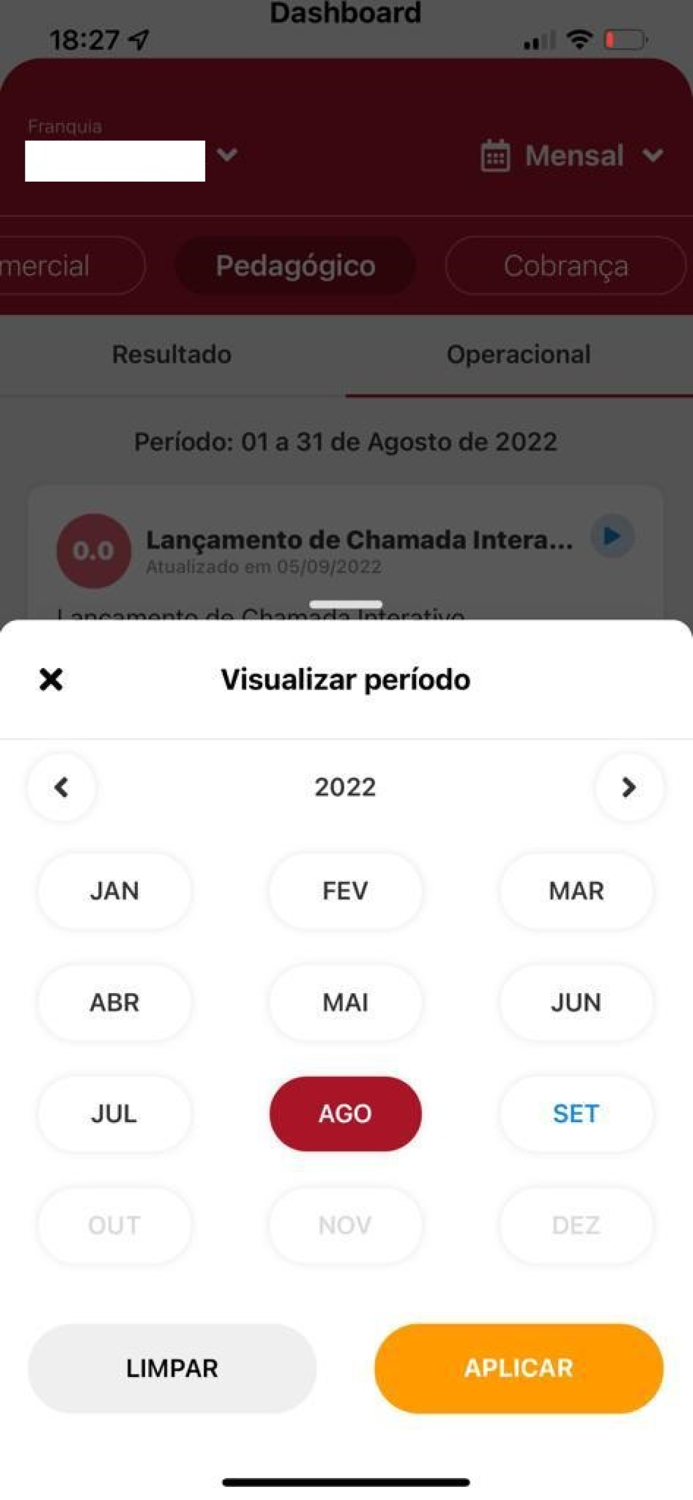Go to the previous year
This screenshot has width=693, height=1500.
62,788
